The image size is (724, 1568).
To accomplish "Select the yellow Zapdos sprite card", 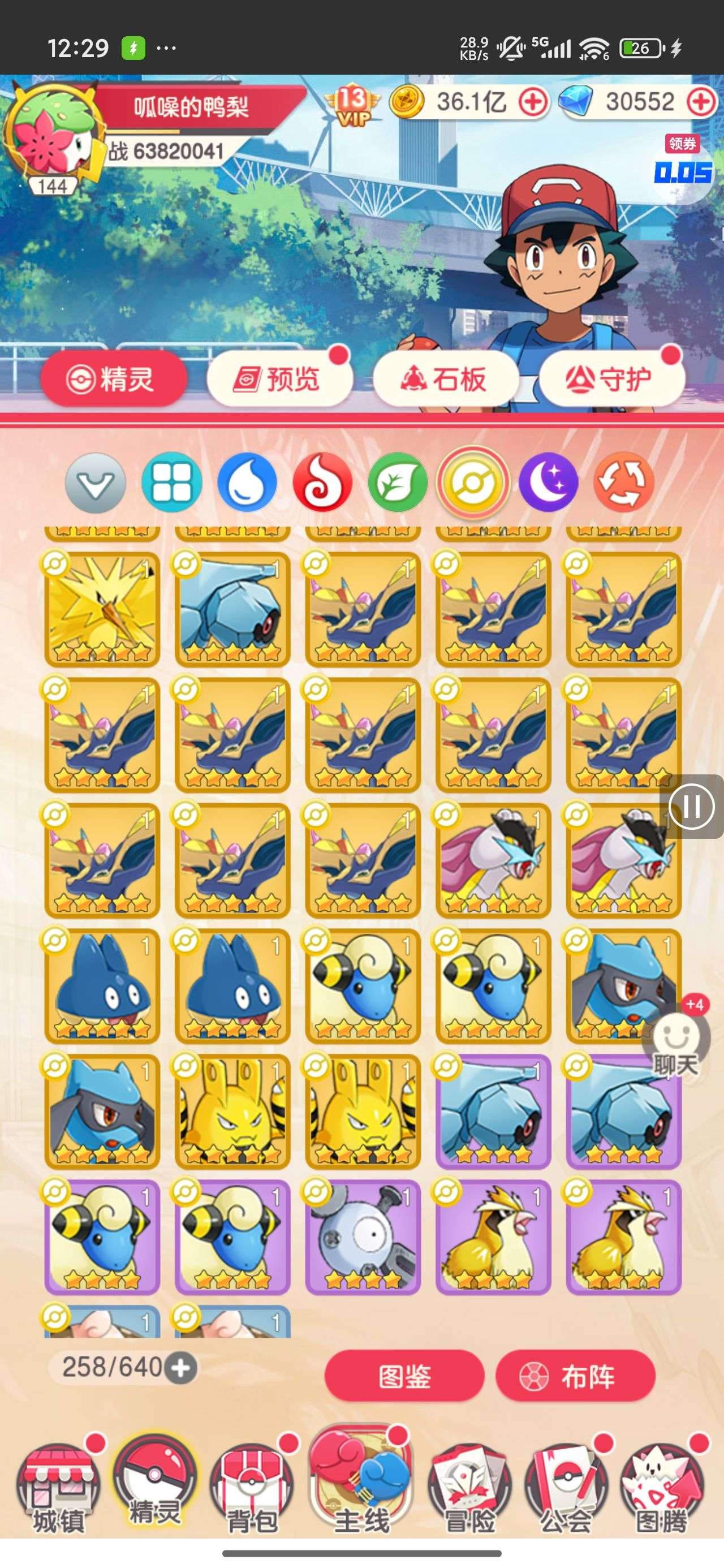I will pos(102,609).
